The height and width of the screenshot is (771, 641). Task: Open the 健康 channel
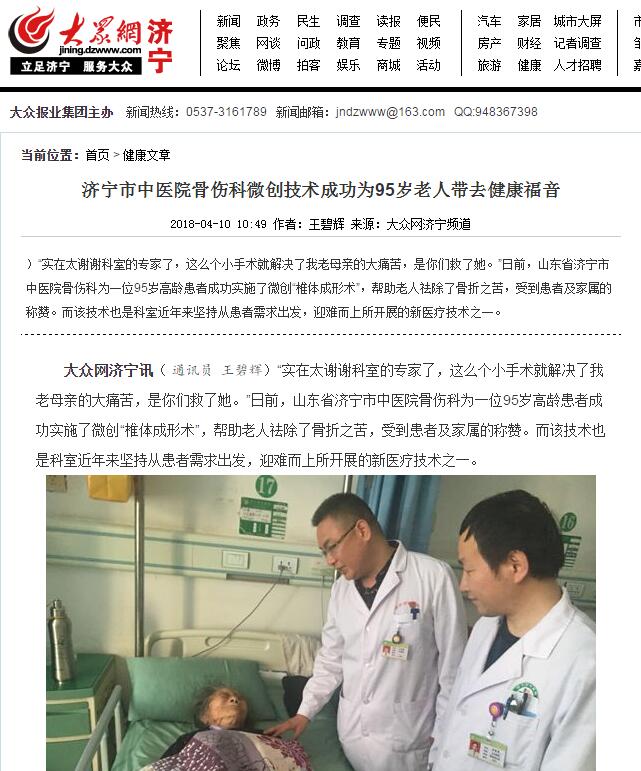529,65
